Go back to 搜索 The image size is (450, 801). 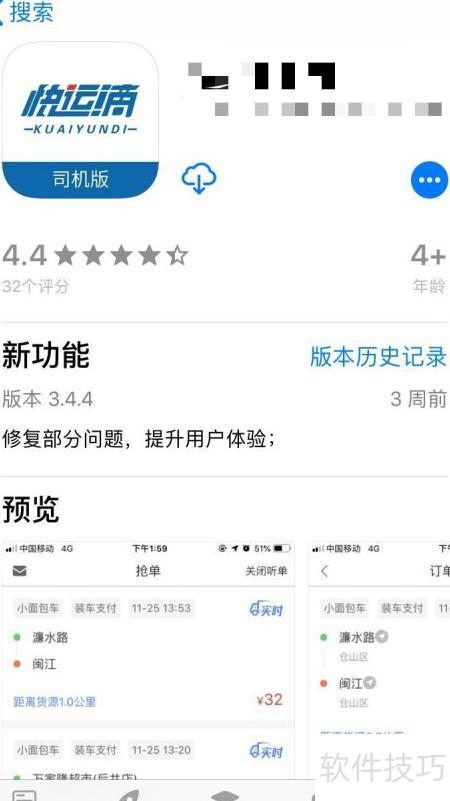point(27,12)
